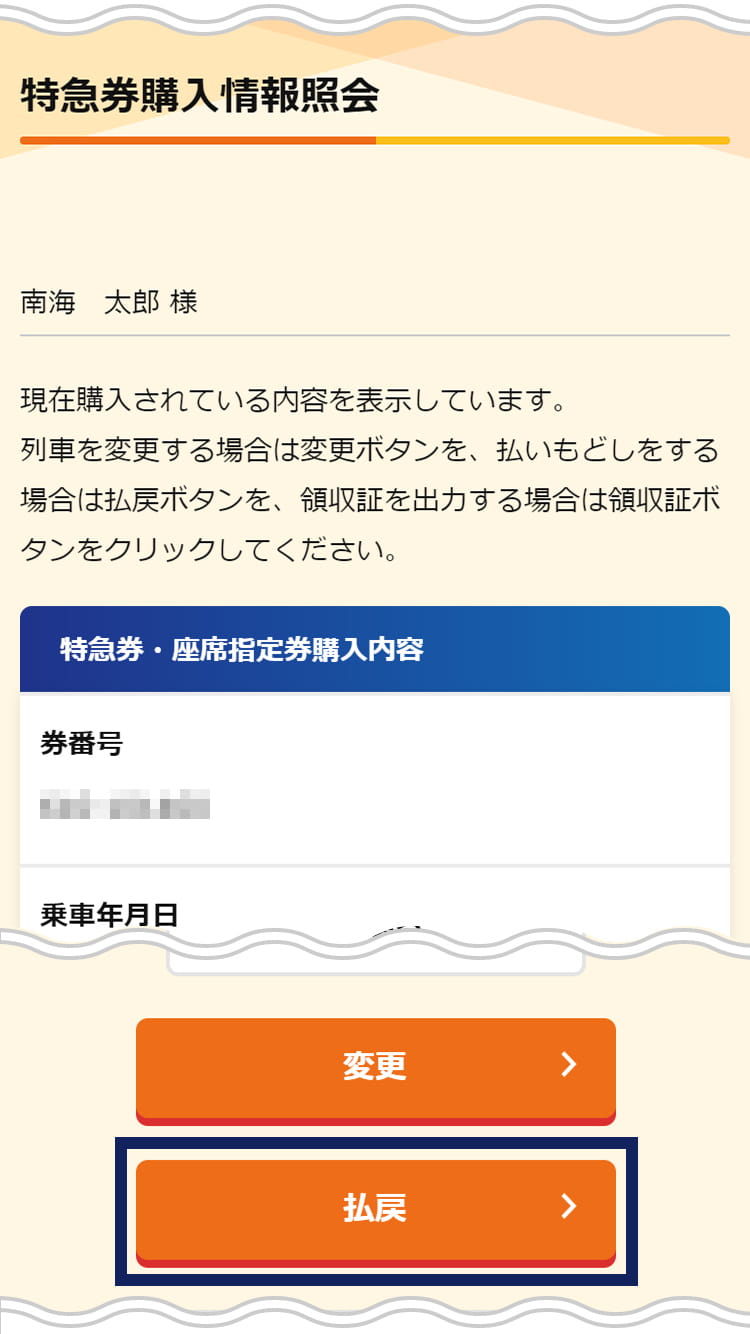Select the 払戻 refund button
This screenshot has width=750, height=1334.
tap(375, 1209)
